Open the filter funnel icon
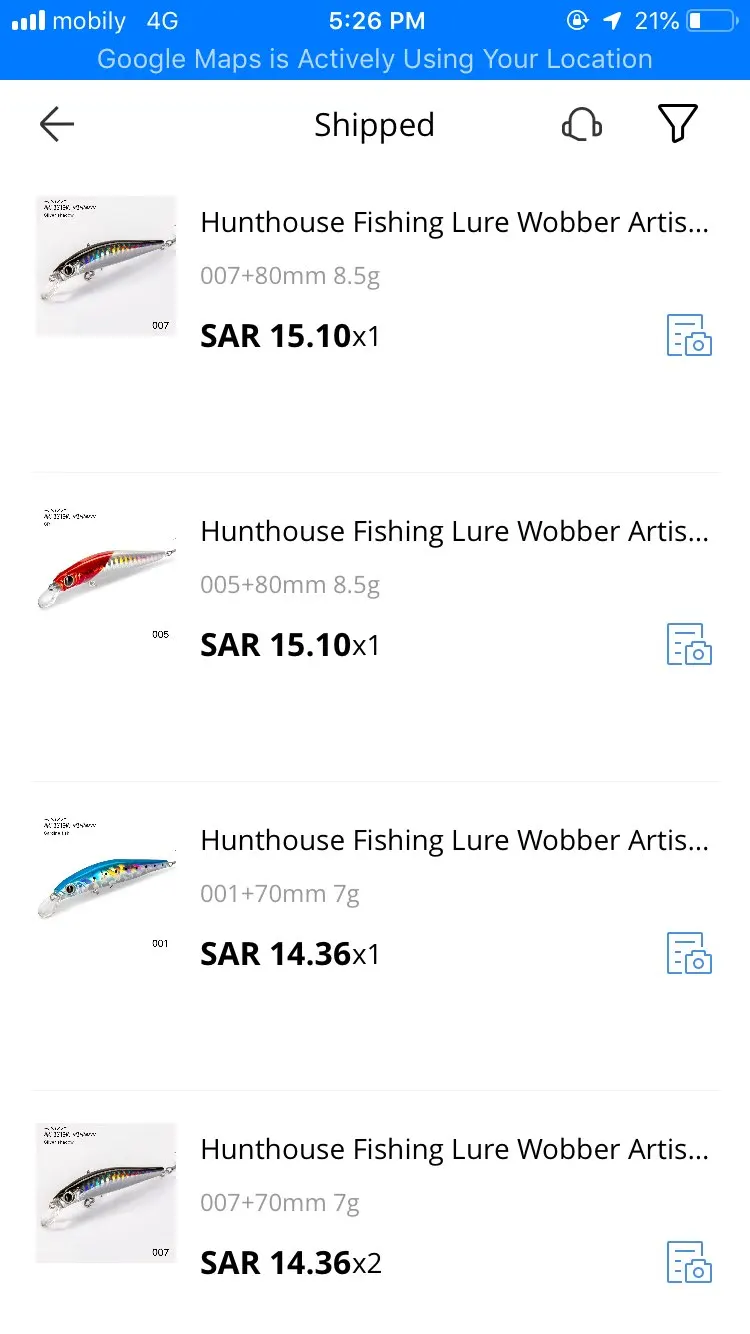The image size is (750, 1334). pyautogui.click(x=677, y=124)
